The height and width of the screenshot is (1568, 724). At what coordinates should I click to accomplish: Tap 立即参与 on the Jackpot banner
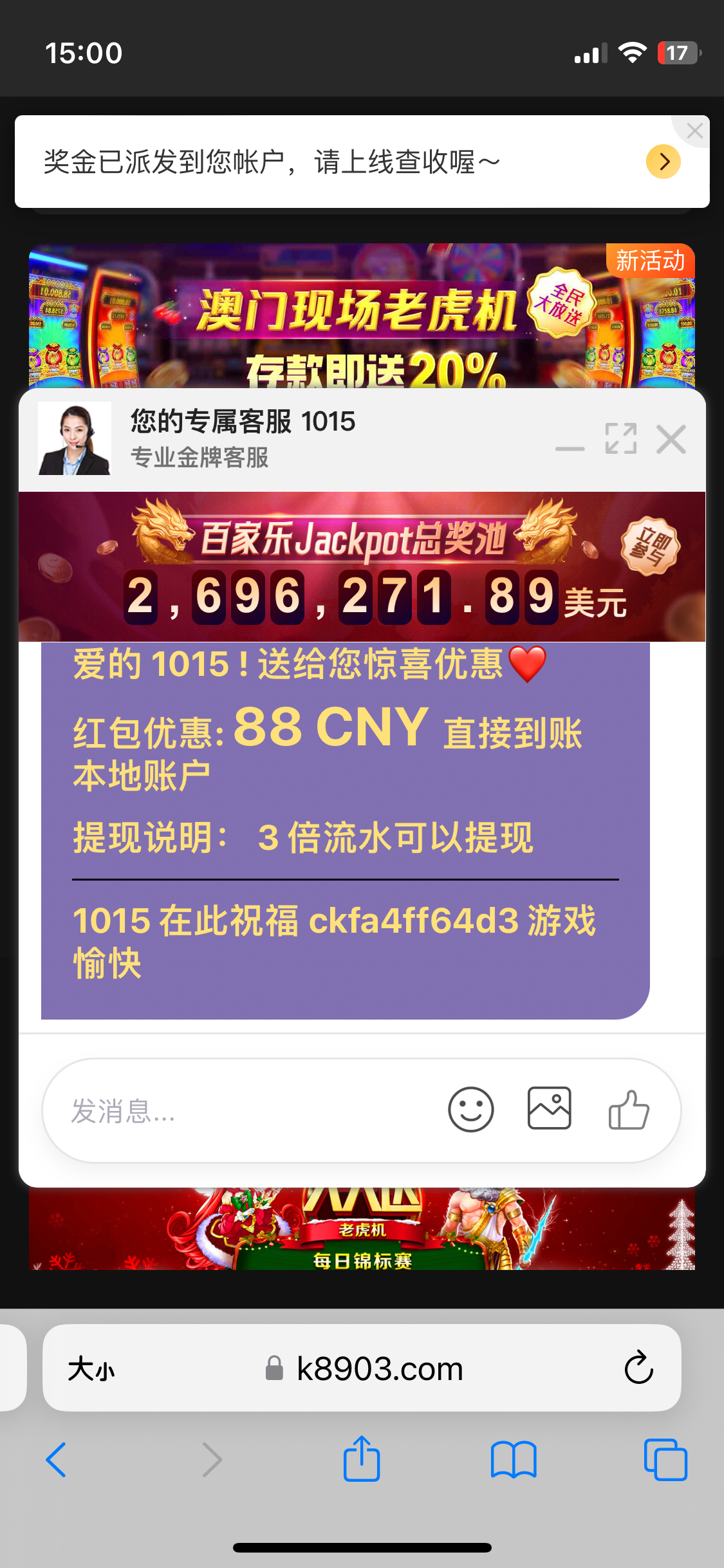point(650,546)
